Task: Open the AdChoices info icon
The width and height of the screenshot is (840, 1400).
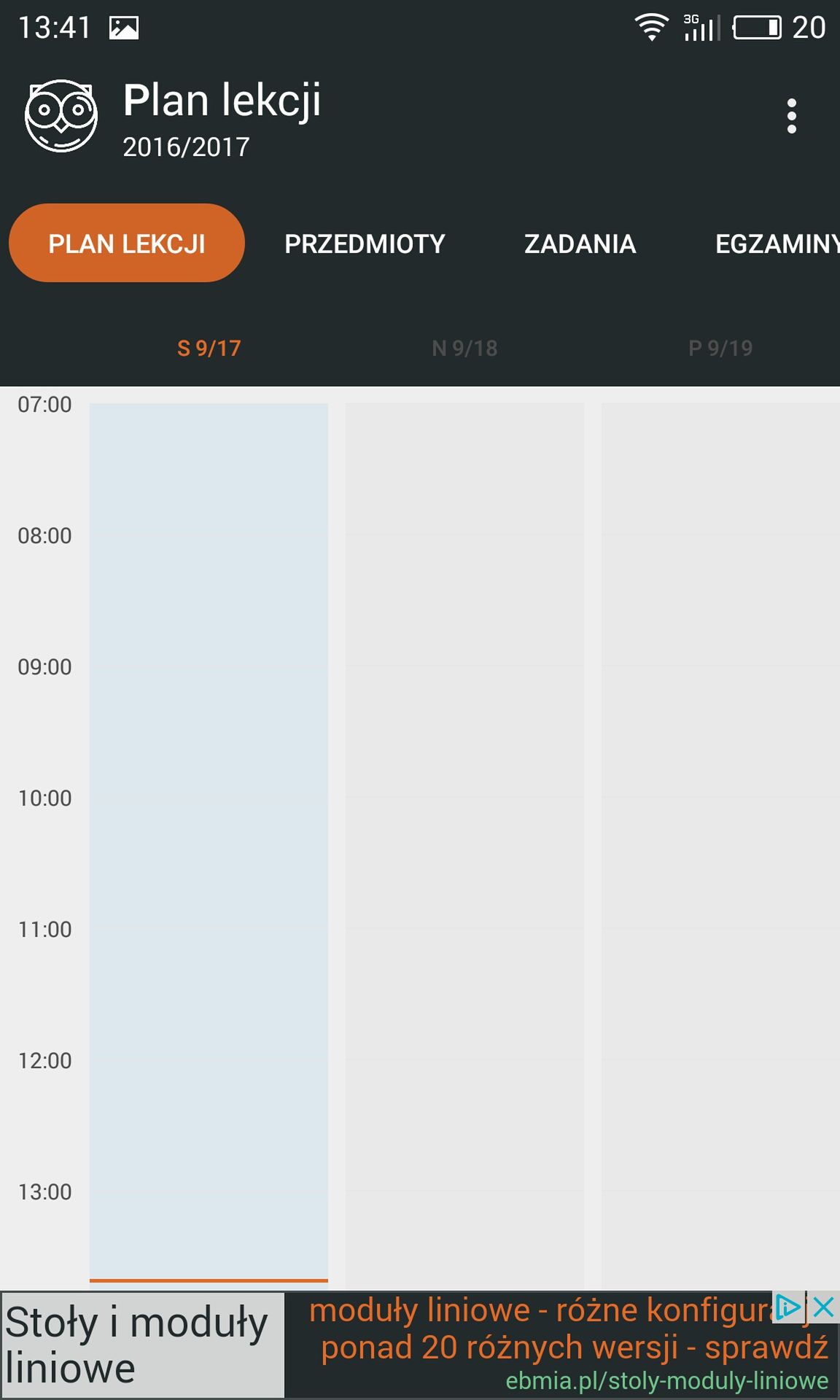Action: coord(787,1307)
